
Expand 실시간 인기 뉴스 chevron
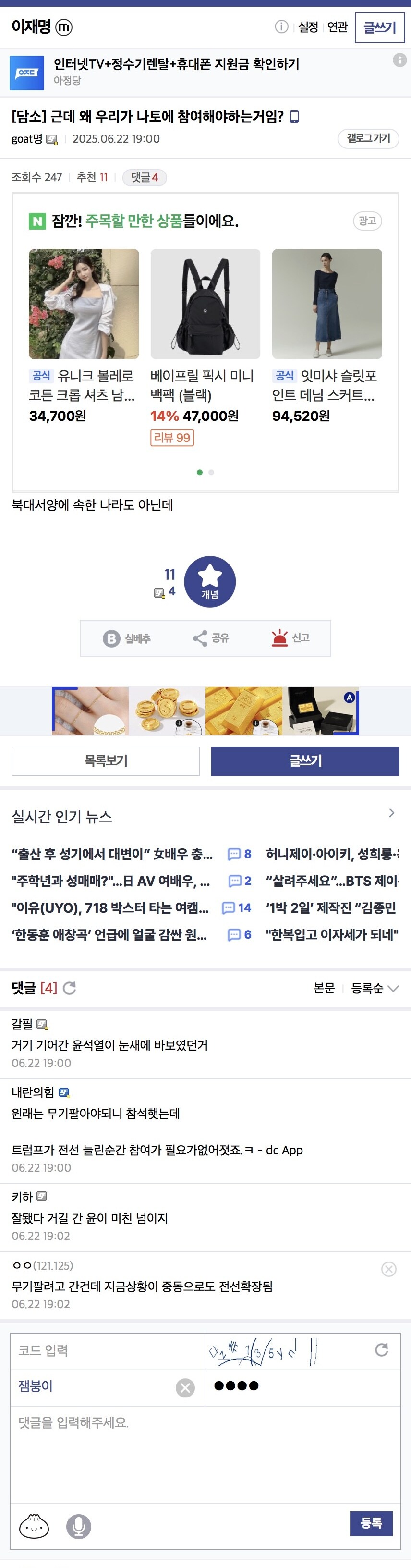tap(391, 813)
